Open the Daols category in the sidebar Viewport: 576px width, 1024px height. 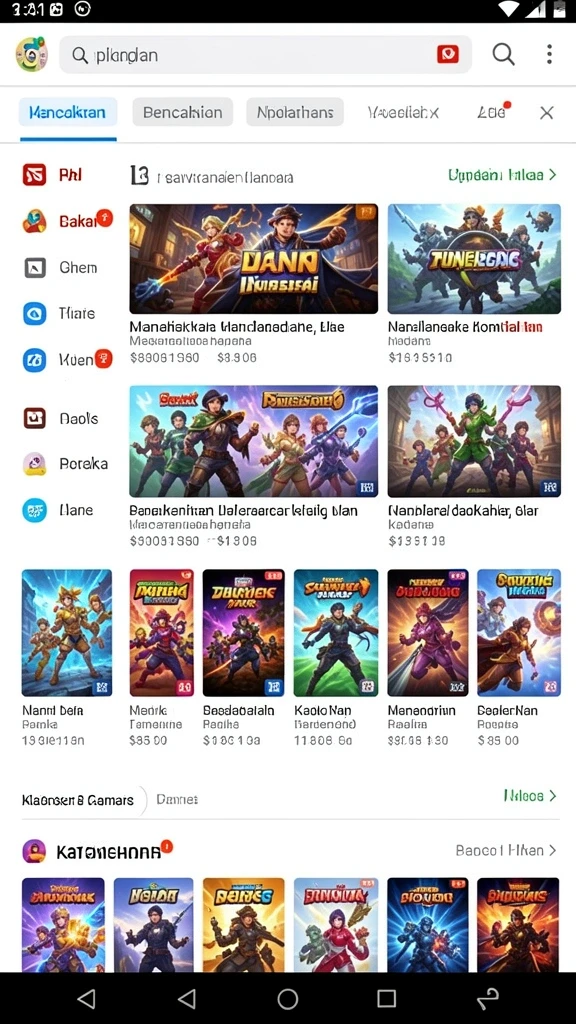click(x=61, y=419)
